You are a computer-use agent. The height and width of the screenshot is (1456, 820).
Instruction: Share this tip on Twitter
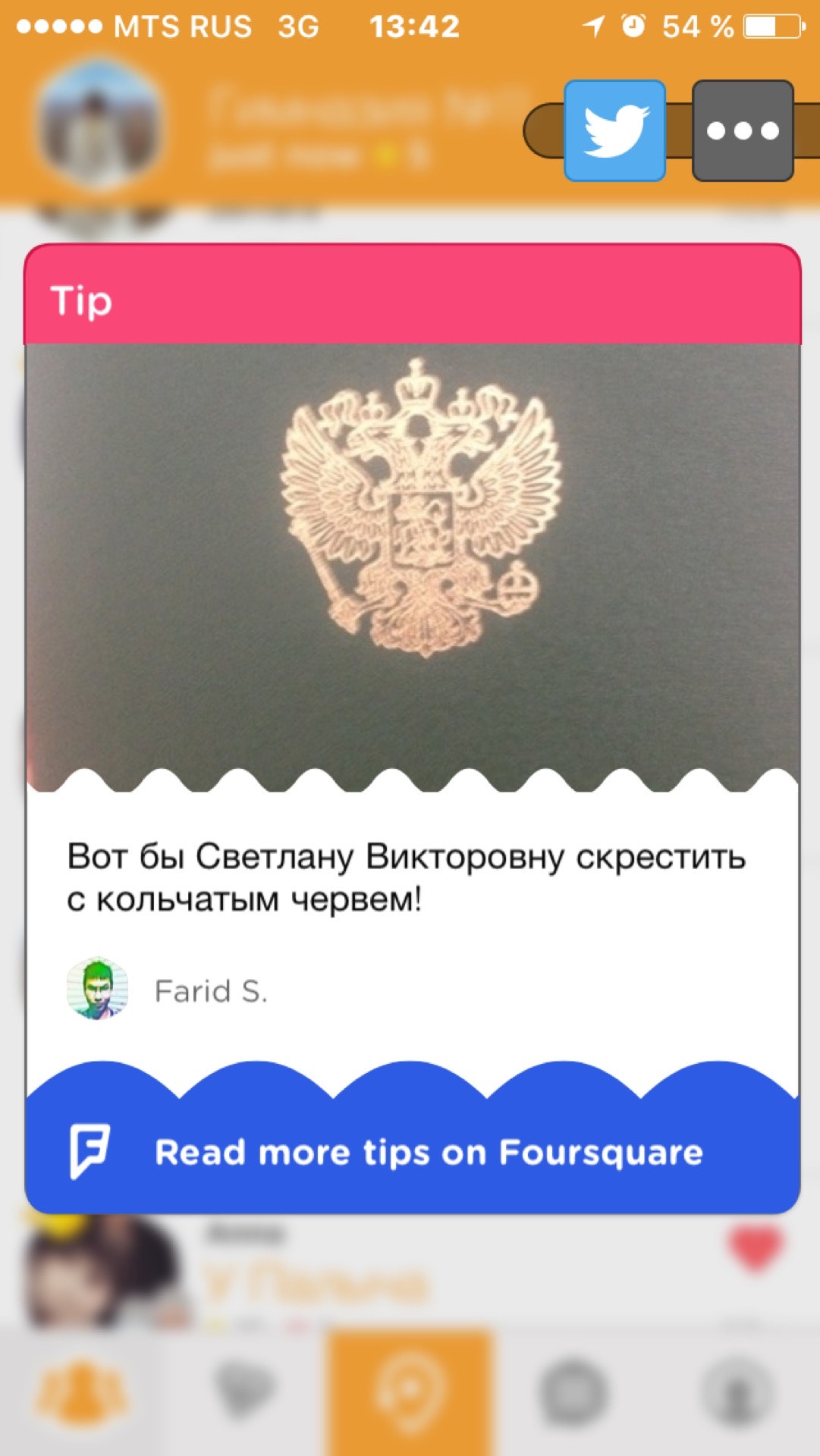click(614, 130)
